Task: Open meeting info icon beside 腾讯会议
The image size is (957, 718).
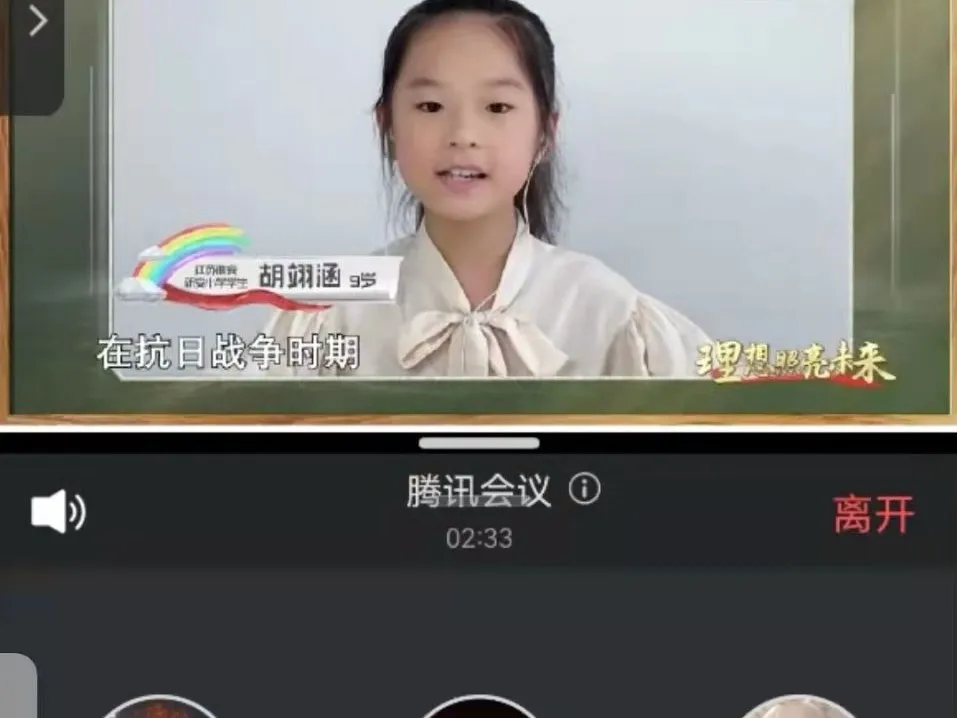Action: click(584, 489)
